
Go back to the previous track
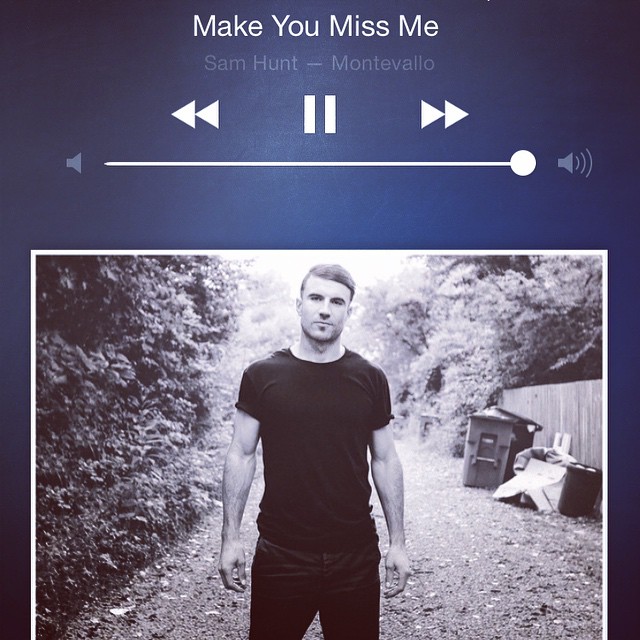pyautogui.click(x=195, y=114)
